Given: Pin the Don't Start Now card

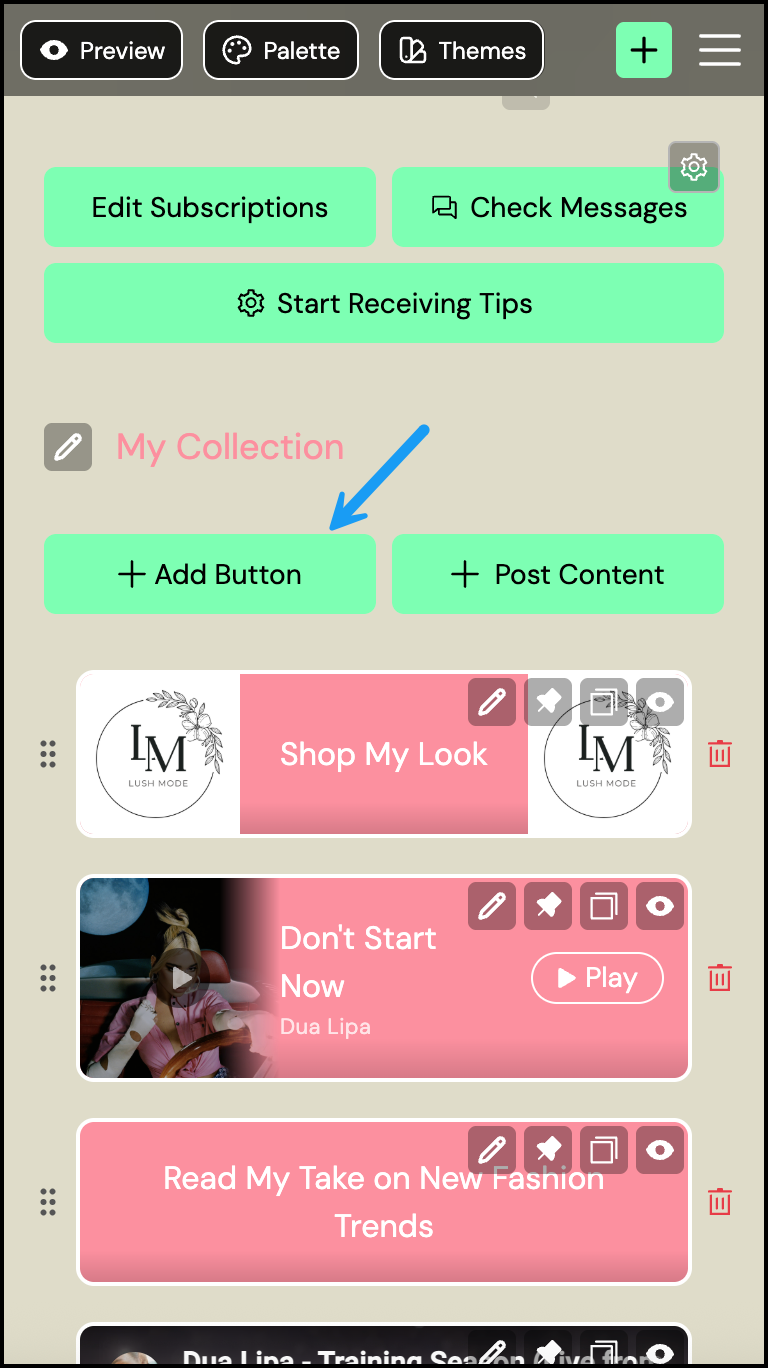Looking at the screenshot, I should [x=548, y=906].
